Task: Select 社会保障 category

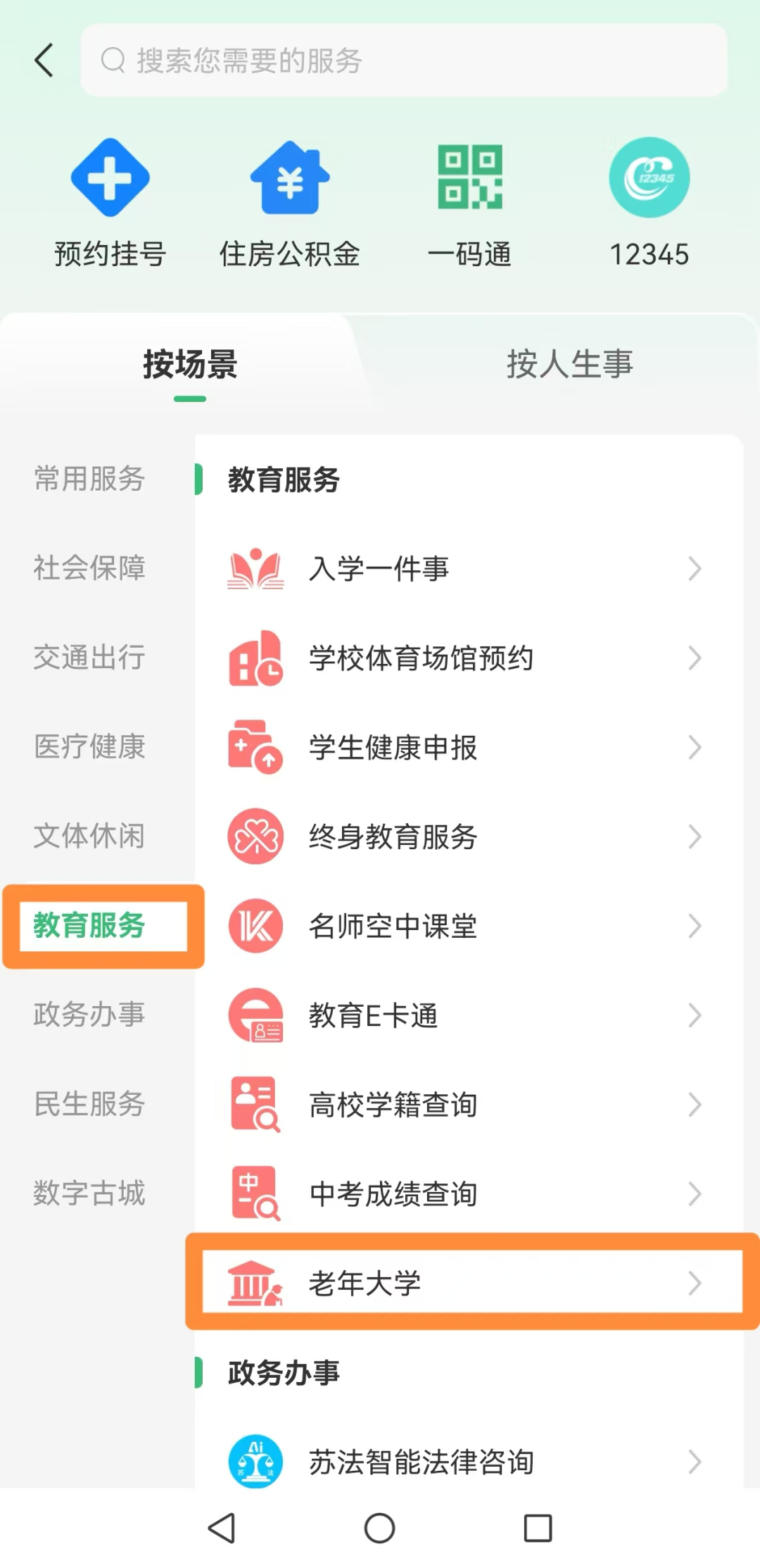Action: click(89, 568)
